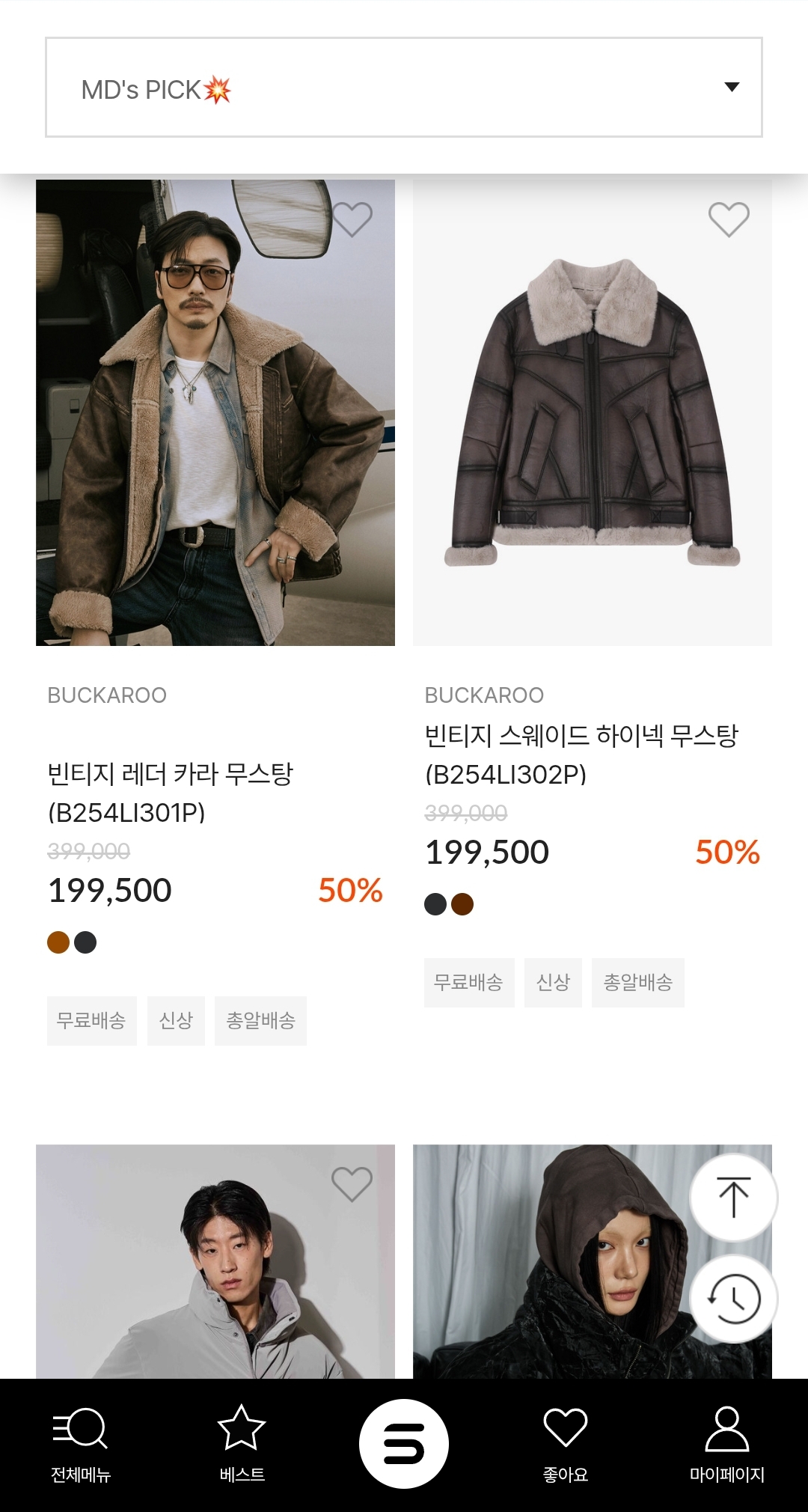808x1512 pixels.
Task: Tap the 무료배송 tag under B254LI301P
Action: [x=92, y=1019]
